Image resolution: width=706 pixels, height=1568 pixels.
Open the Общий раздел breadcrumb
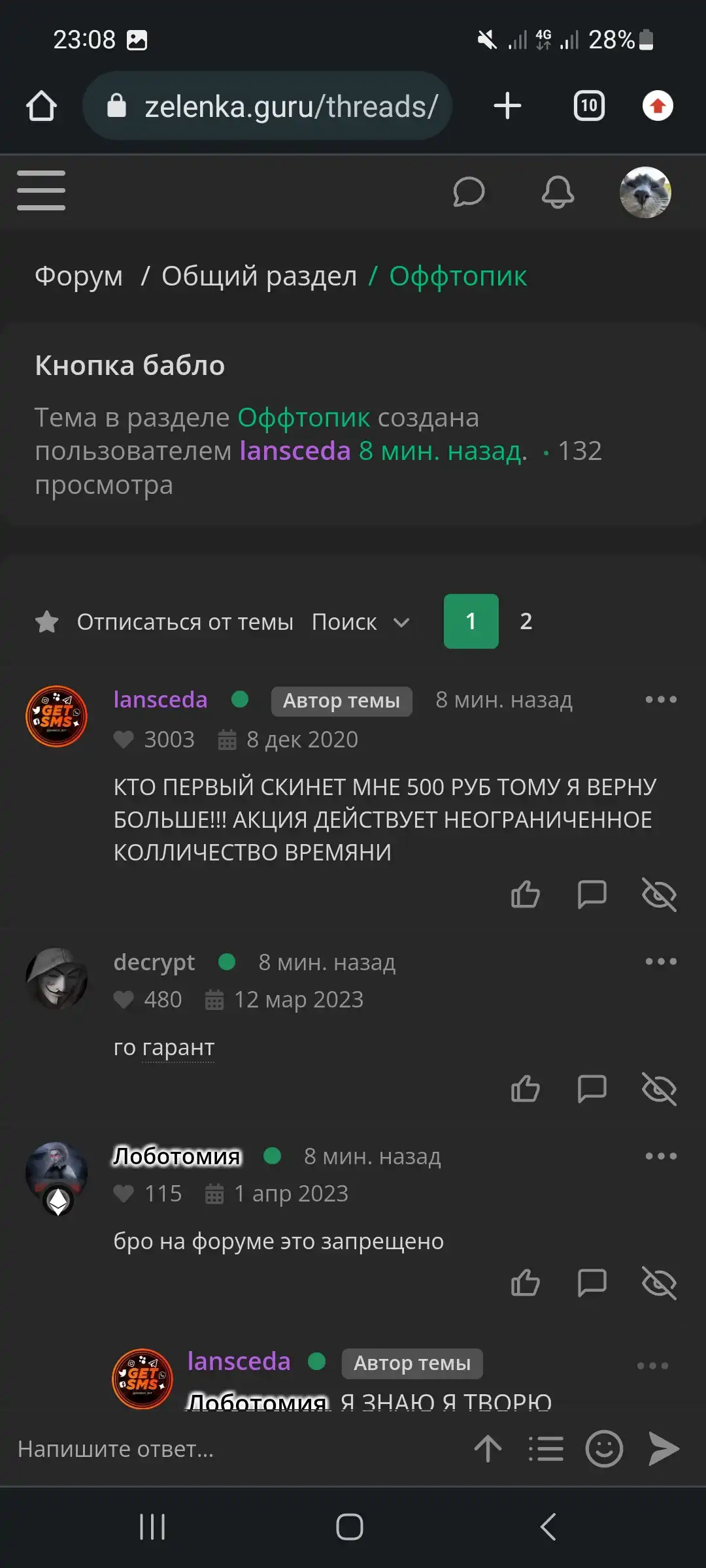coord(259,276)
